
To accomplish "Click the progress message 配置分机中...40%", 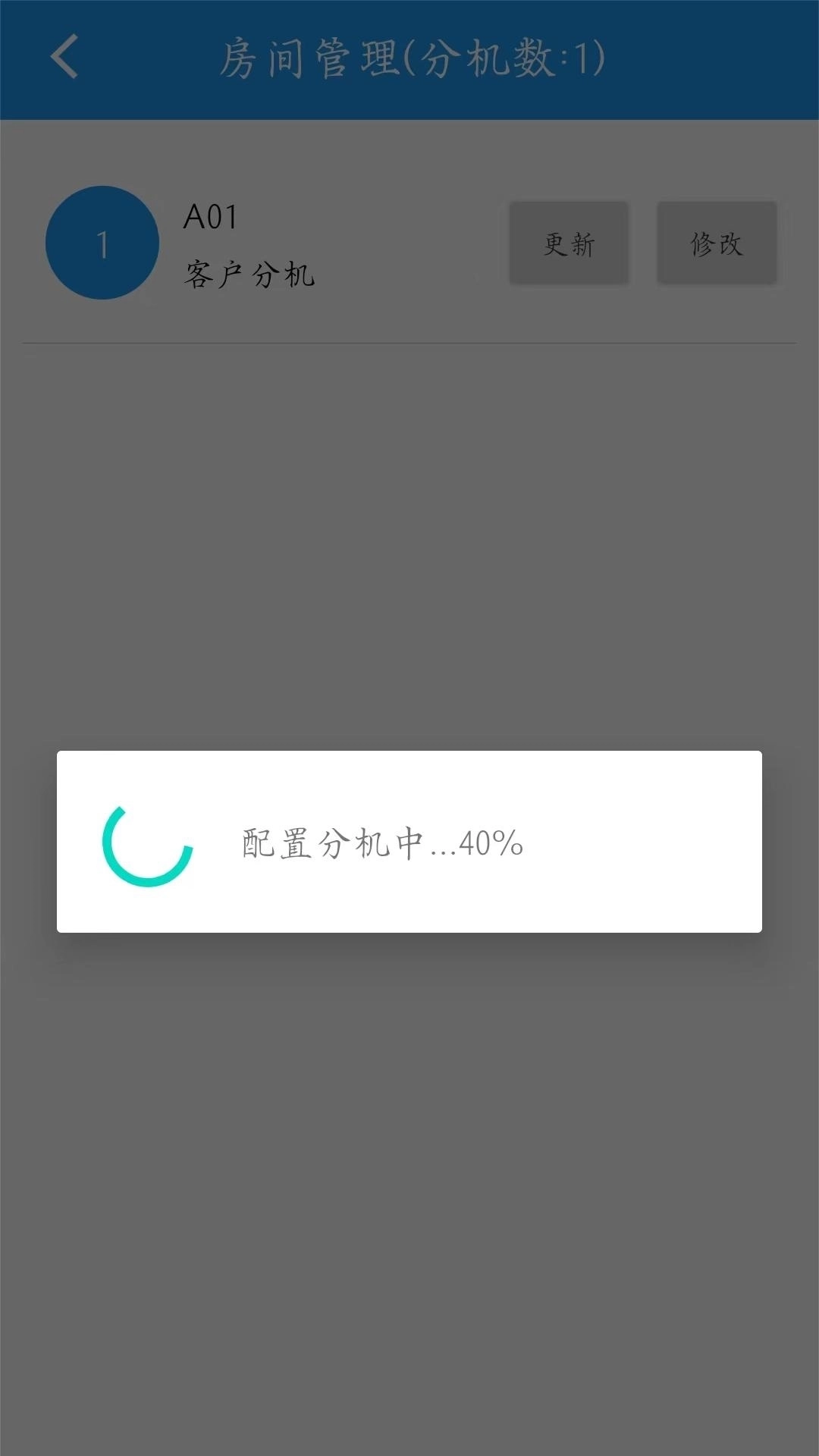I will click(381, 844).
